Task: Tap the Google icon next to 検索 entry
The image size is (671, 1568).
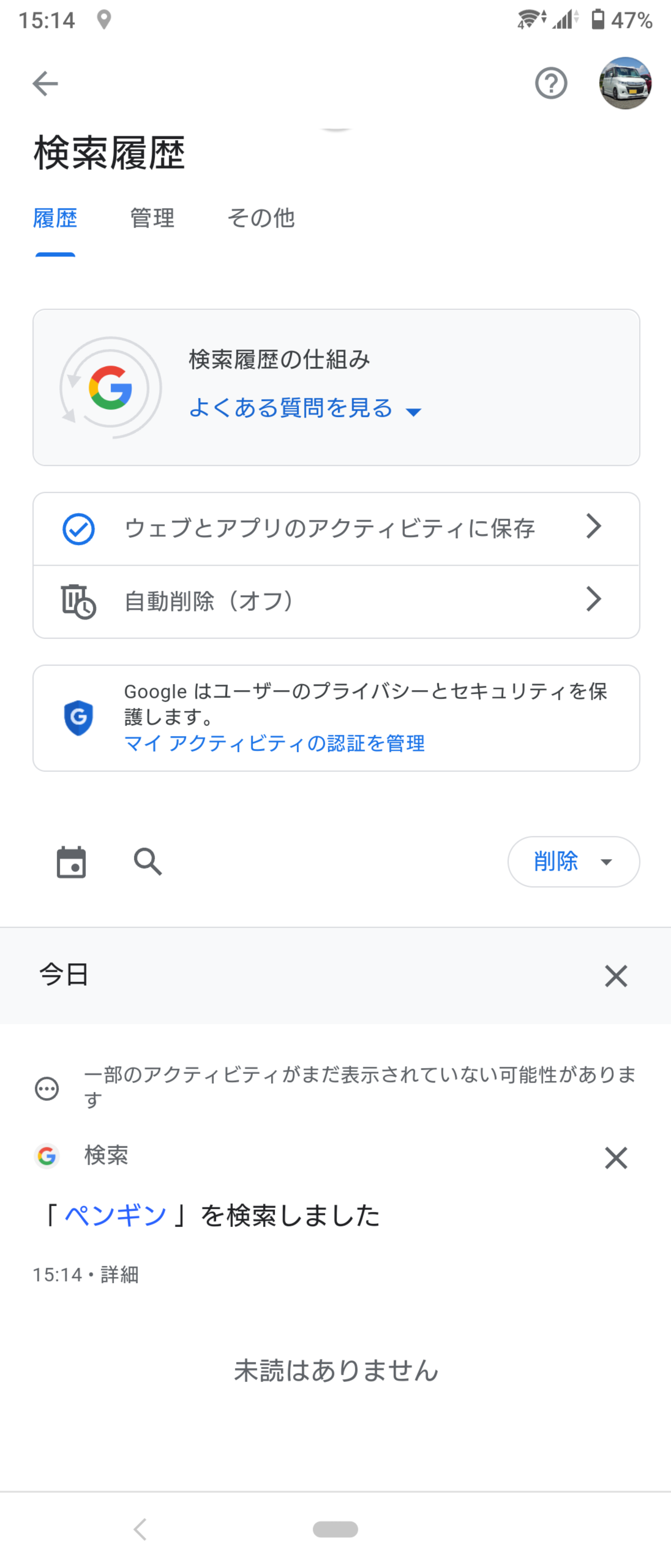Action: 47,1155
